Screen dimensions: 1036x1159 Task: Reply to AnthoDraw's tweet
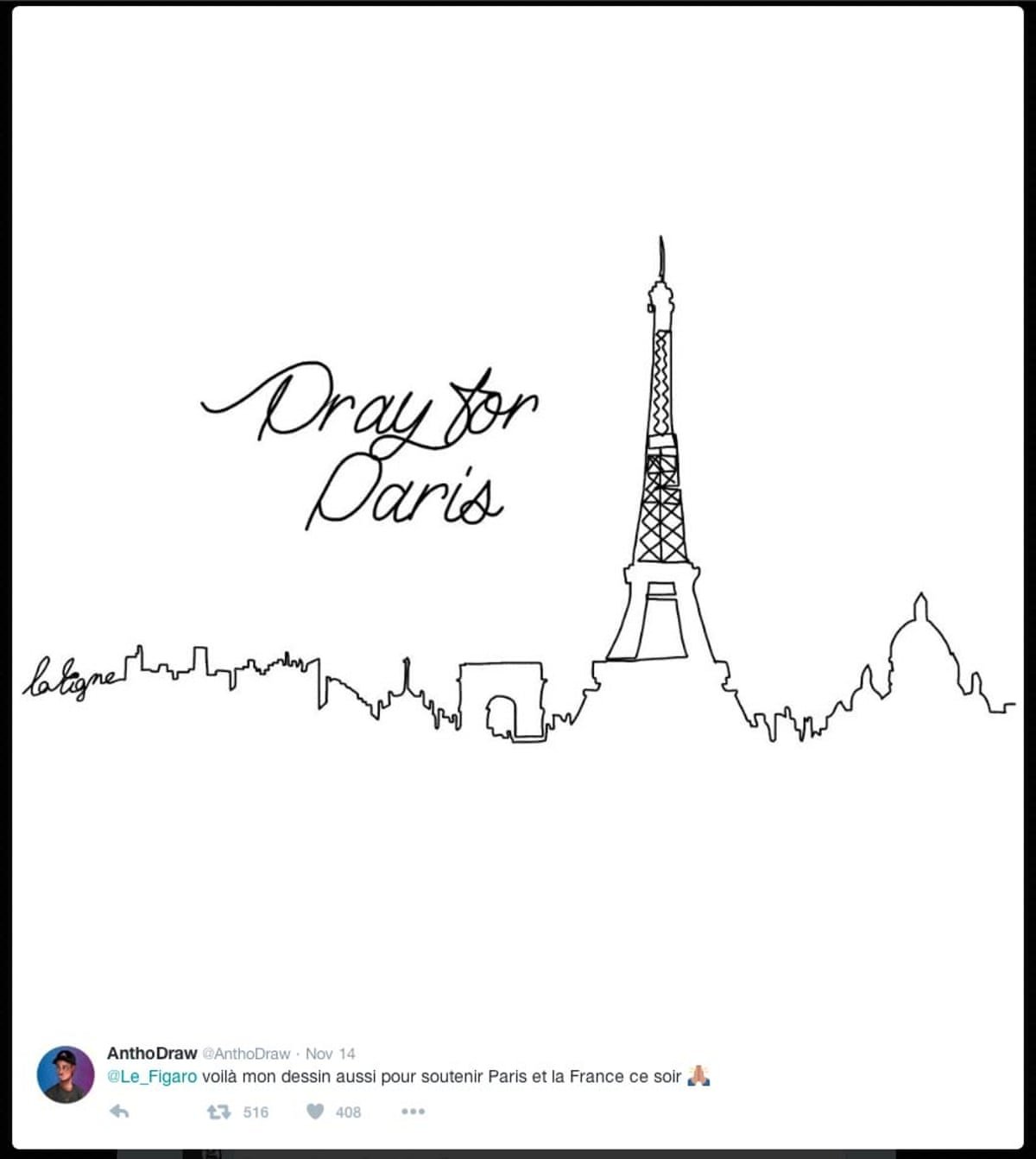click(119, 1111)
